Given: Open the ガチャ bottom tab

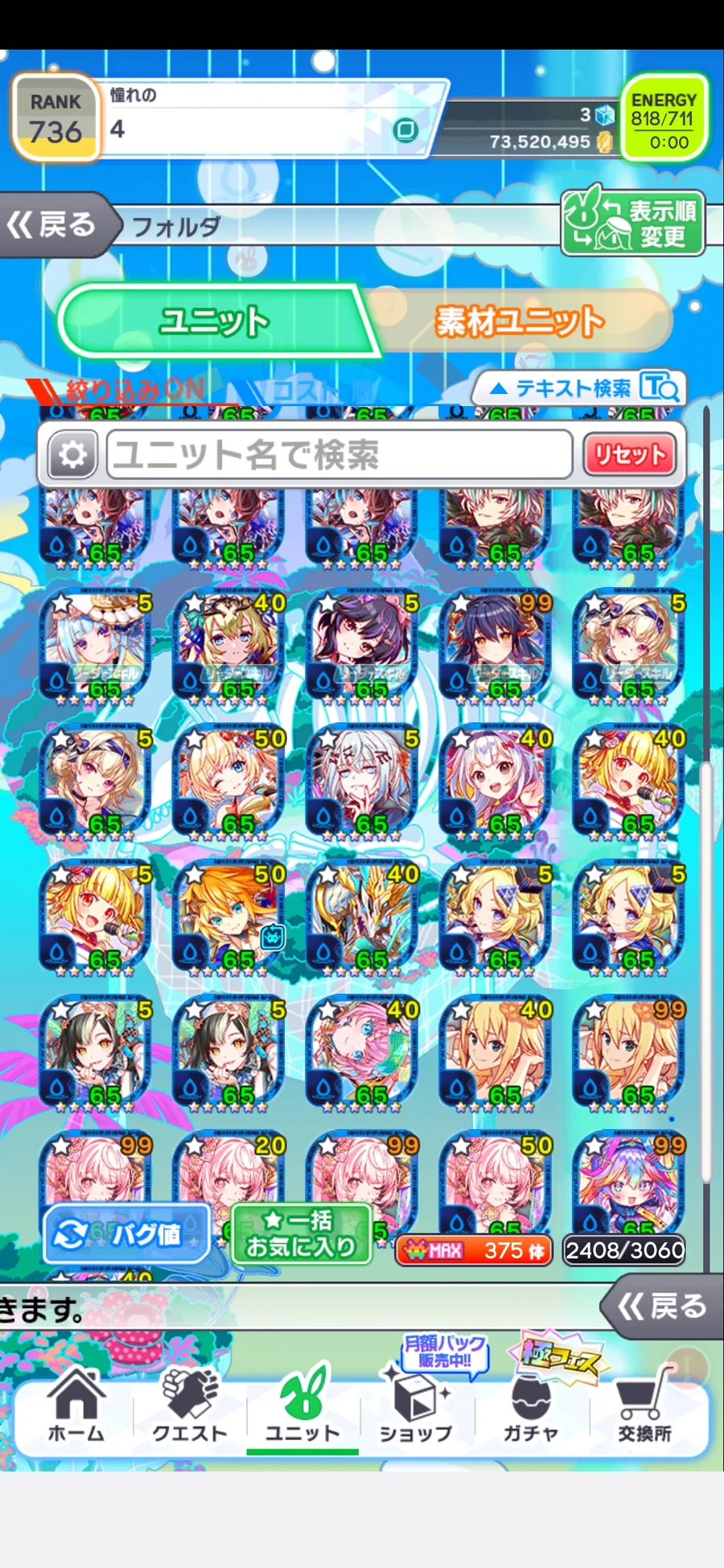Looking at the screenshot, I should (530, 1409).
